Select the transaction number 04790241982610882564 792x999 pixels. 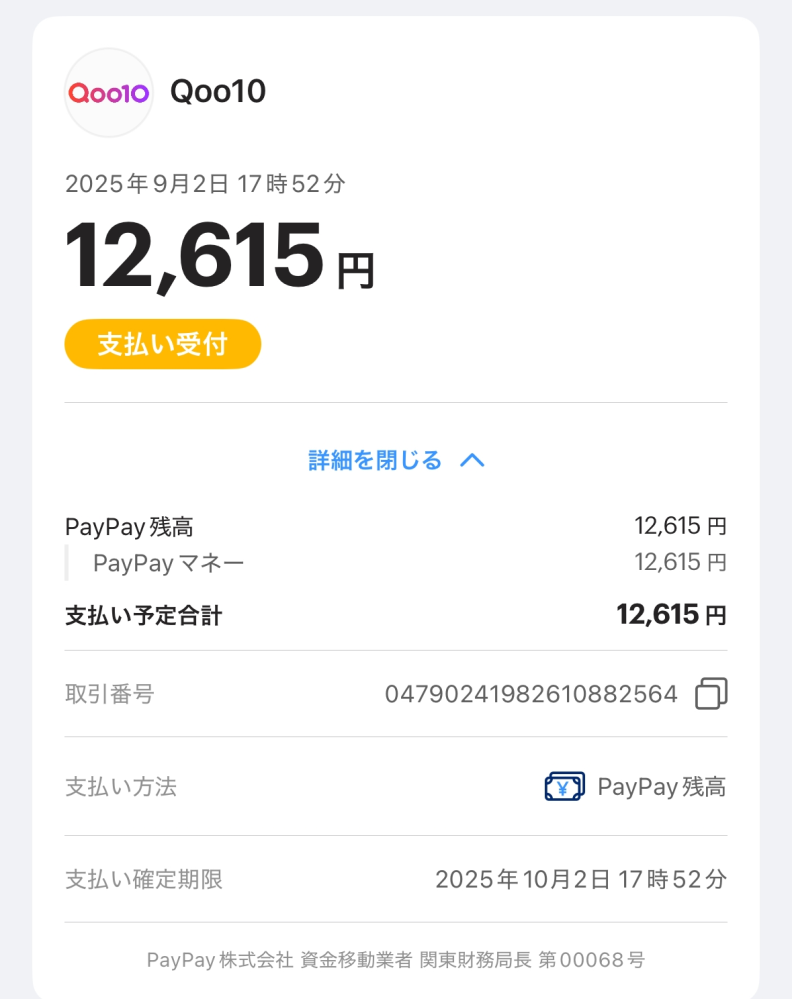532,693
